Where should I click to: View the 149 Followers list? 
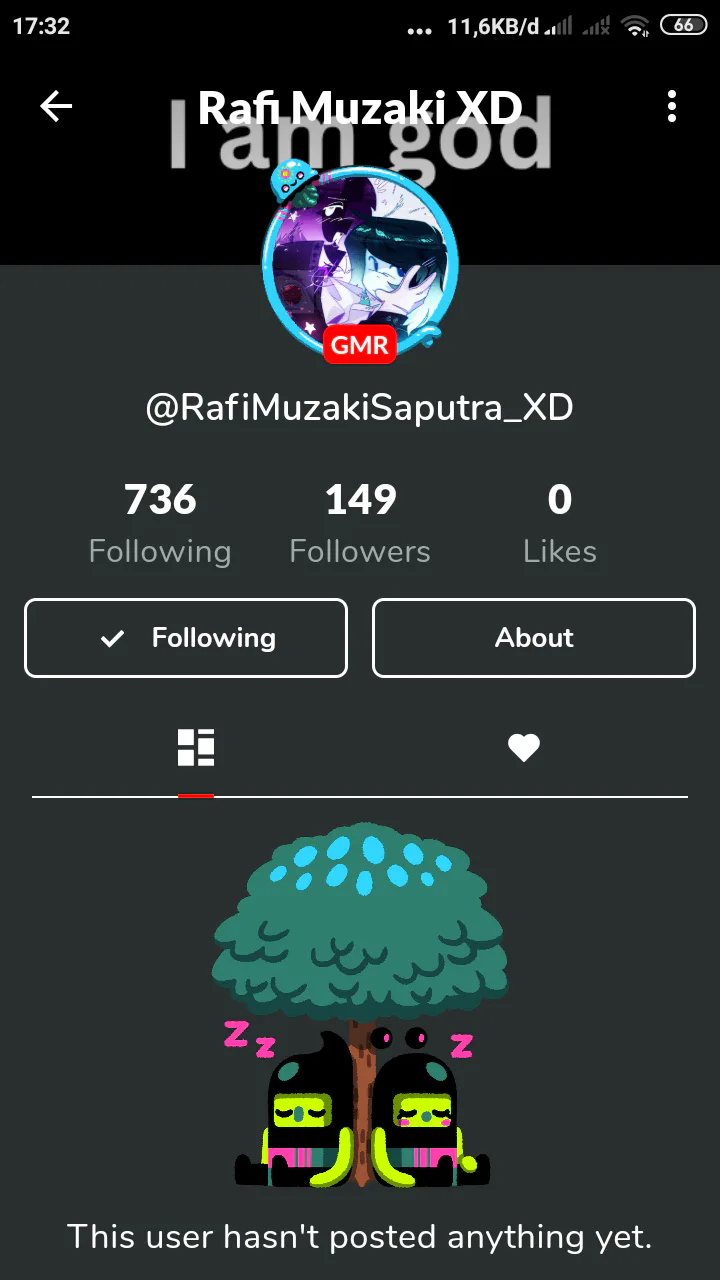360,525
